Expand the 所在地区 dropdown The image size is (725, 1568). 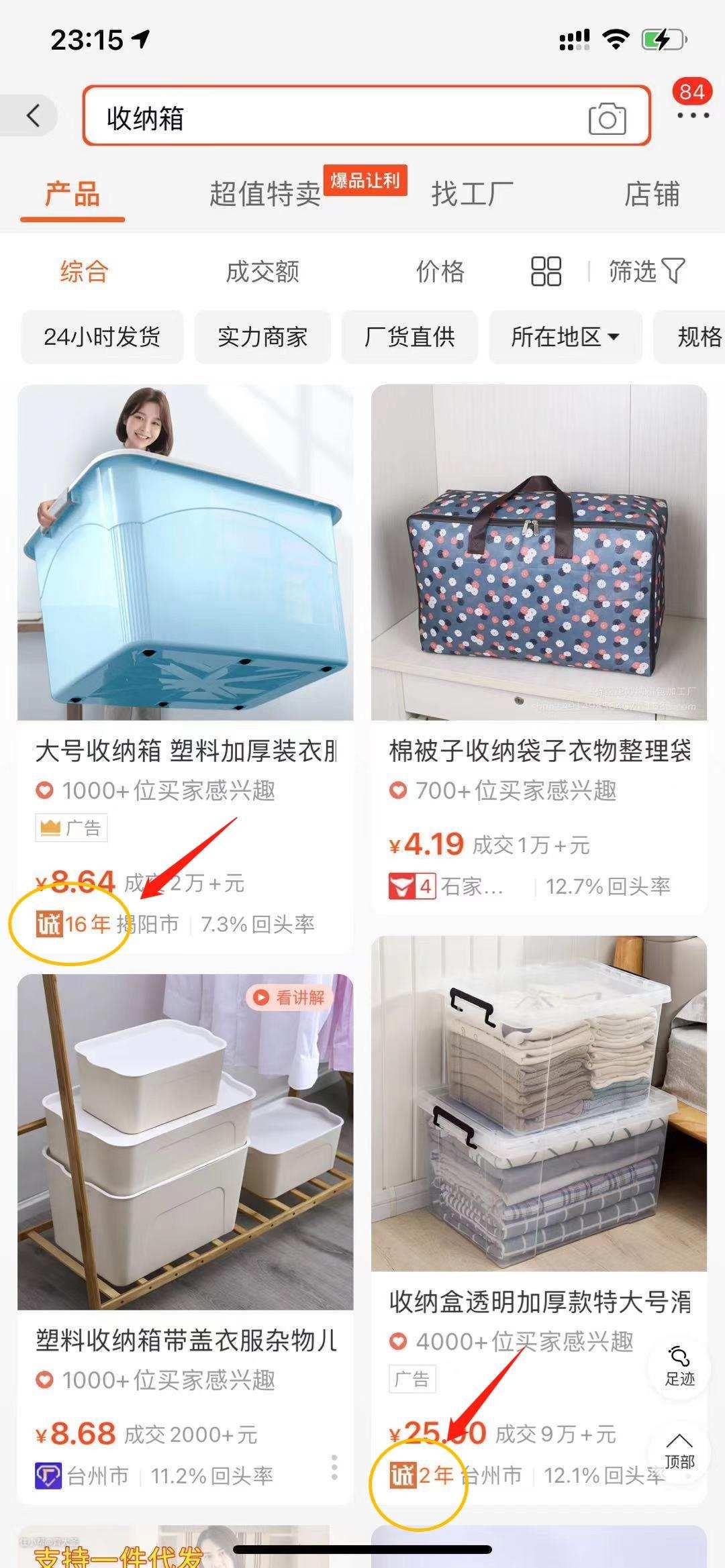pos(565,337)
